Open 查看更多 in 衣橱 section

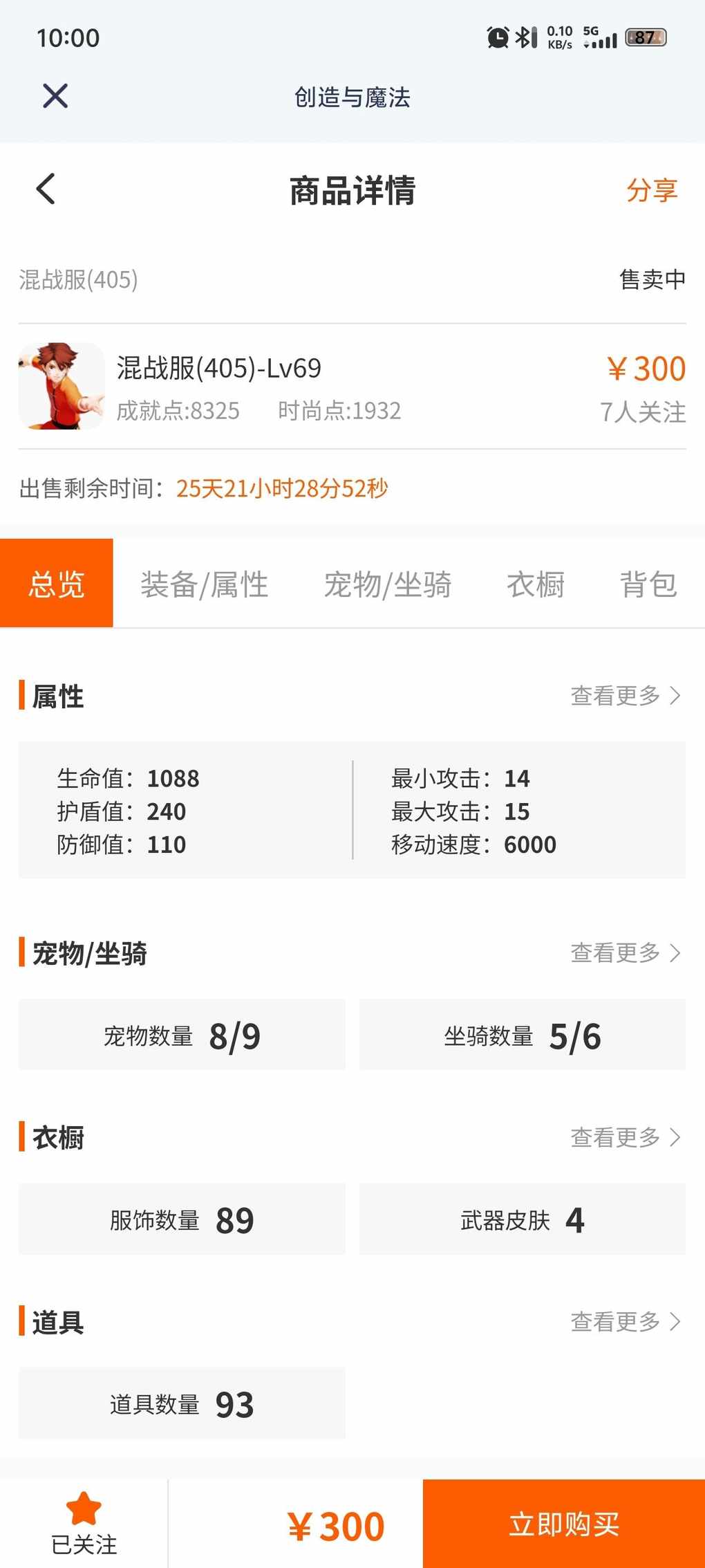coord(626,1137)
